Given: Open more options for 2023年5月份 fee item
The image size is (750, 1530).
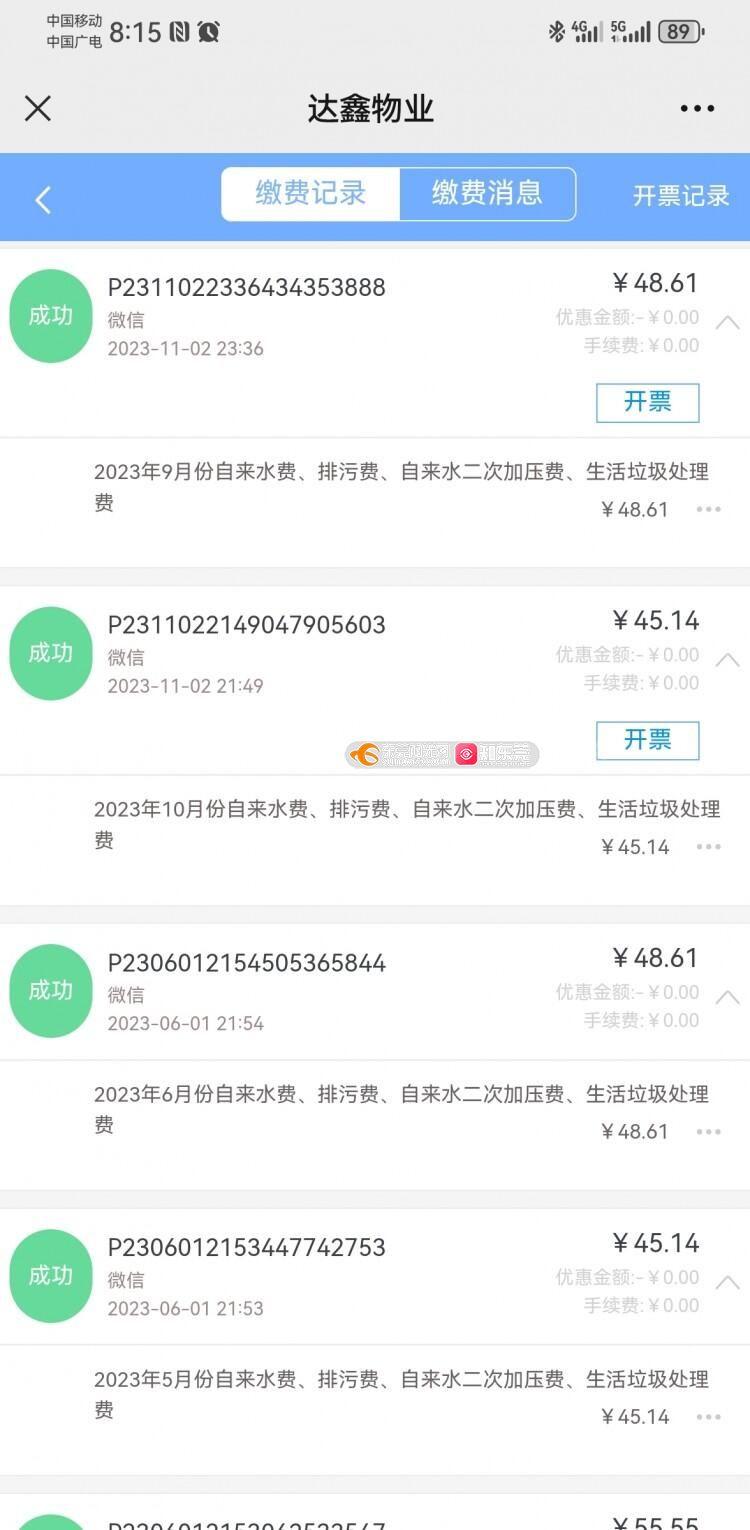Looking at the screenshot, I should 709,1417.
